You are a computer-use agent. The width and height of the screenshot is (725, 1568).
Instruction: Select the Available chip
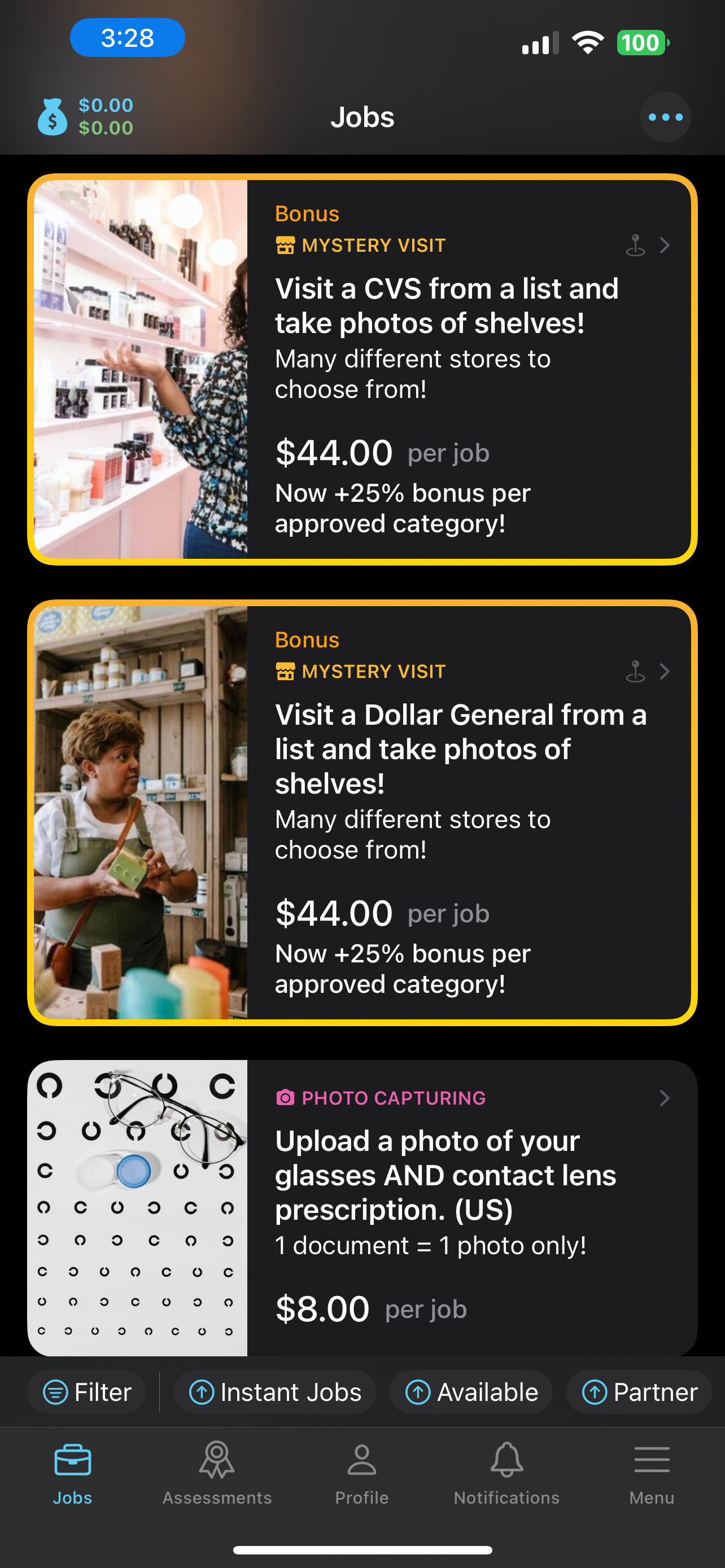pos(471,1392)
